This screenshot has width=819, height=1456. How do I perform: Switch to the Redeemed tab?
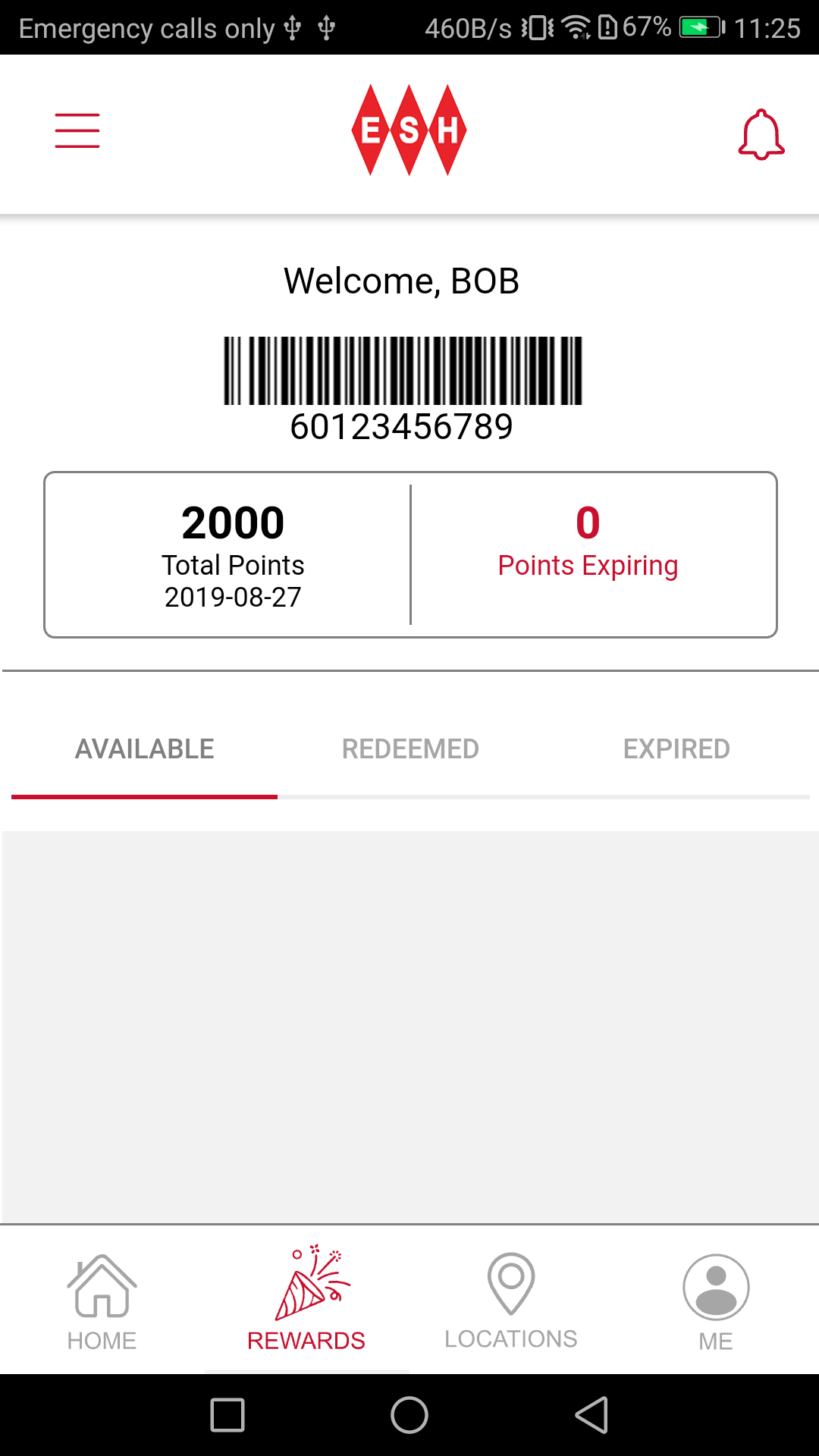pos(410,749)
